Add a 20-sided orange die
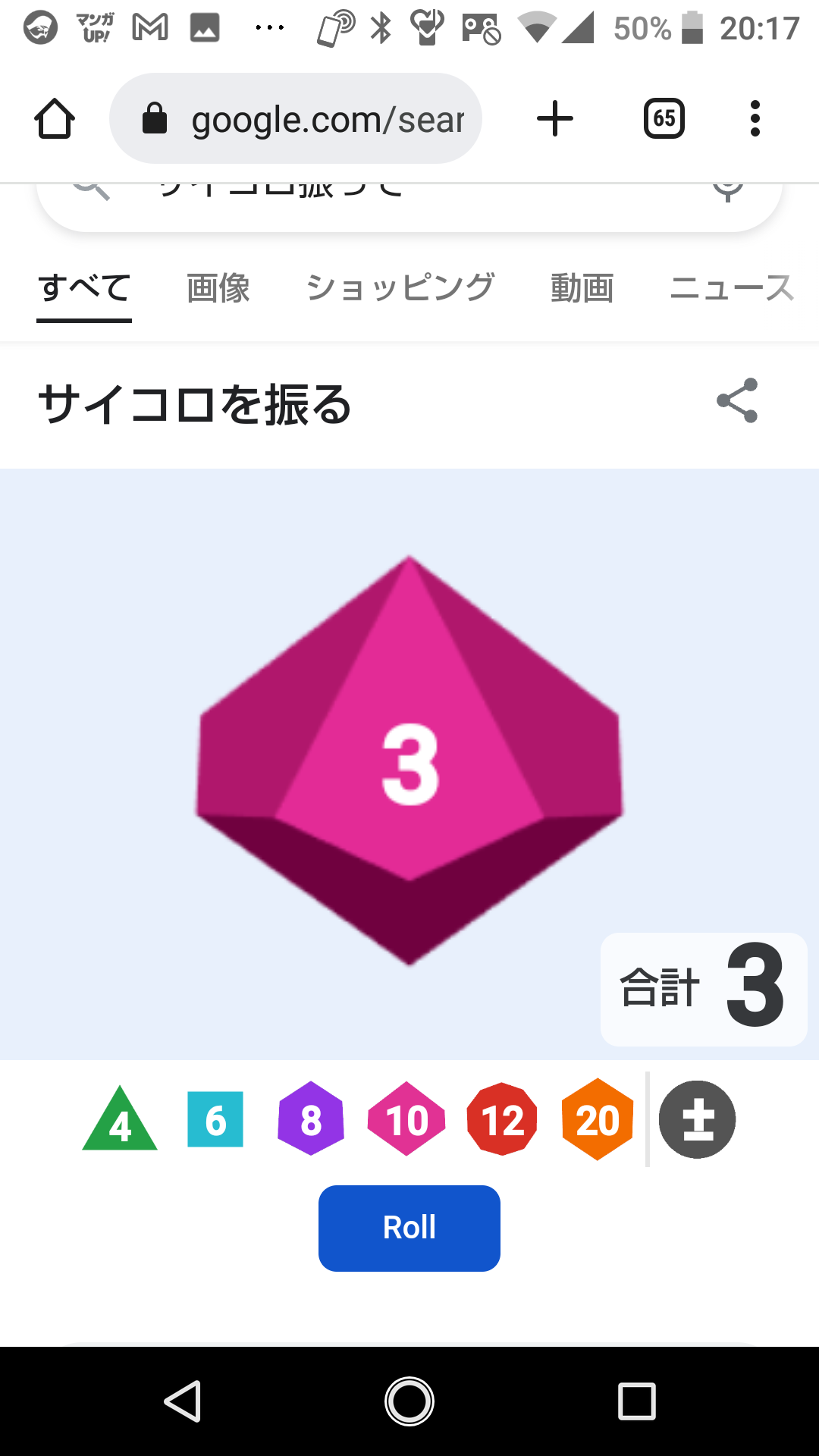Screen dimensions: 819x1456 click(x=598, y=1119)
